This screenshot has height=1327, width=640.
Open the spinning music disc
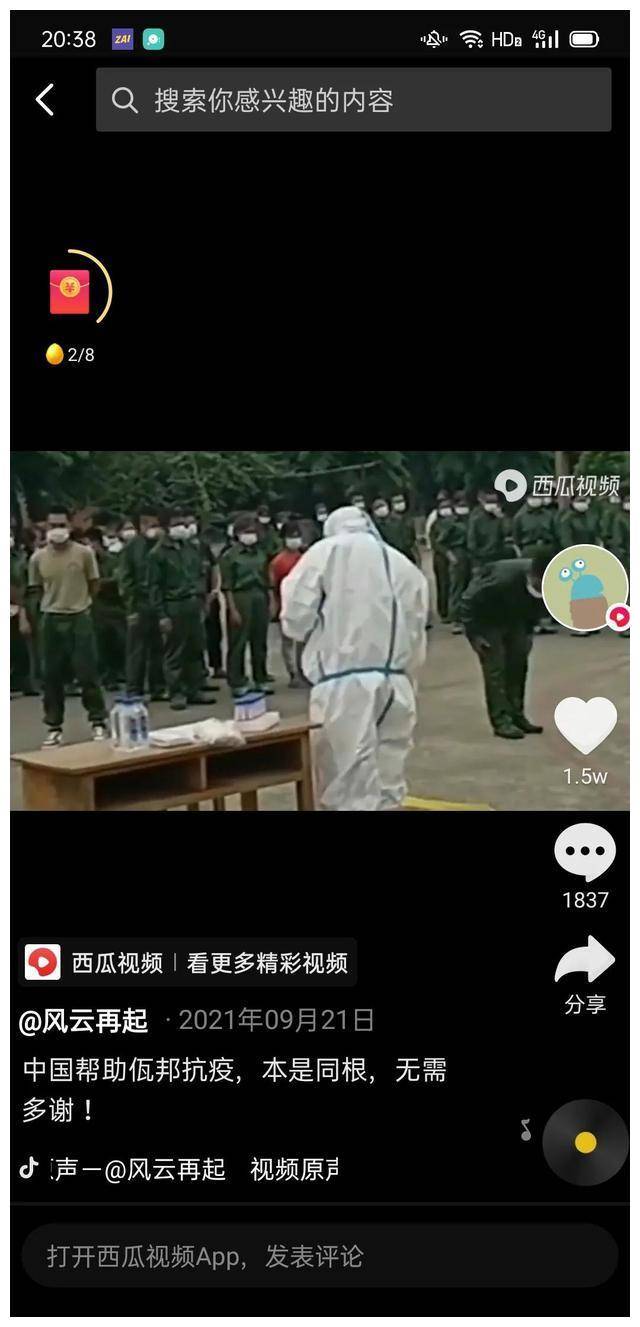click(x=585, y=1142)
